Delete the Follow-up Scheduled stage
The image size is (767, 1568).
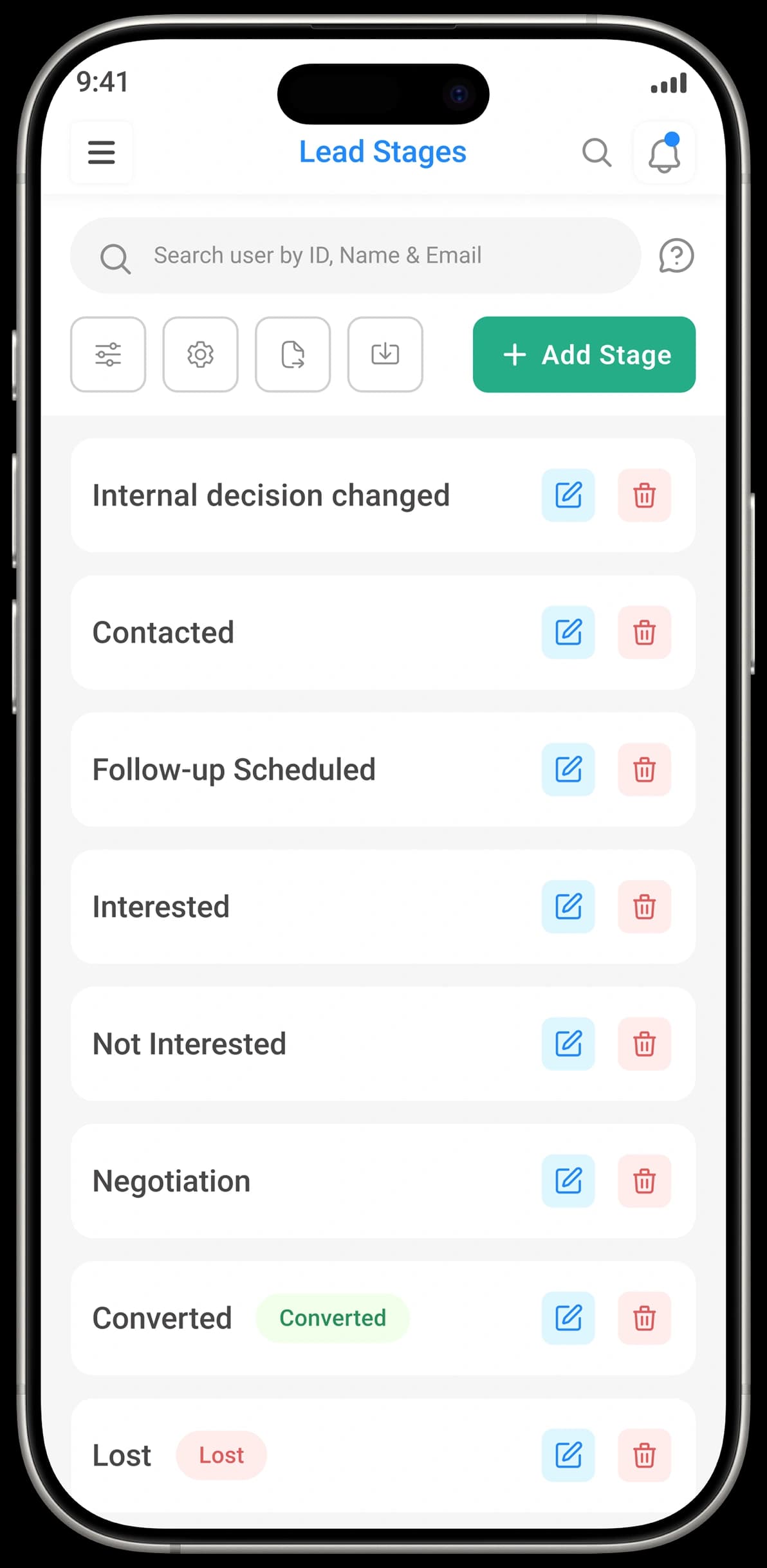coord(644,770)
